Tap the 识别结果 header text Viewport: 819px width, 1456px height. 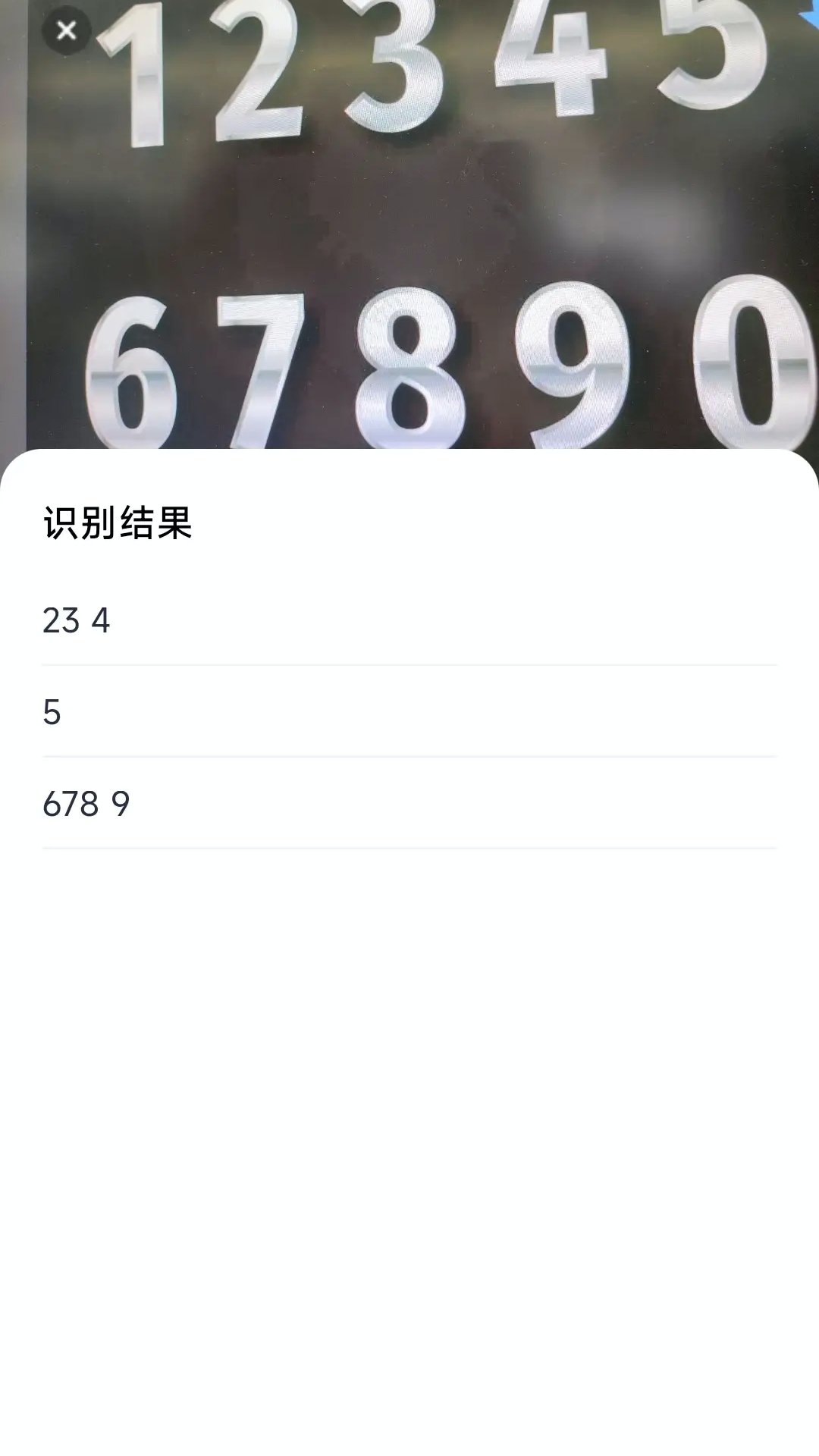118,522
